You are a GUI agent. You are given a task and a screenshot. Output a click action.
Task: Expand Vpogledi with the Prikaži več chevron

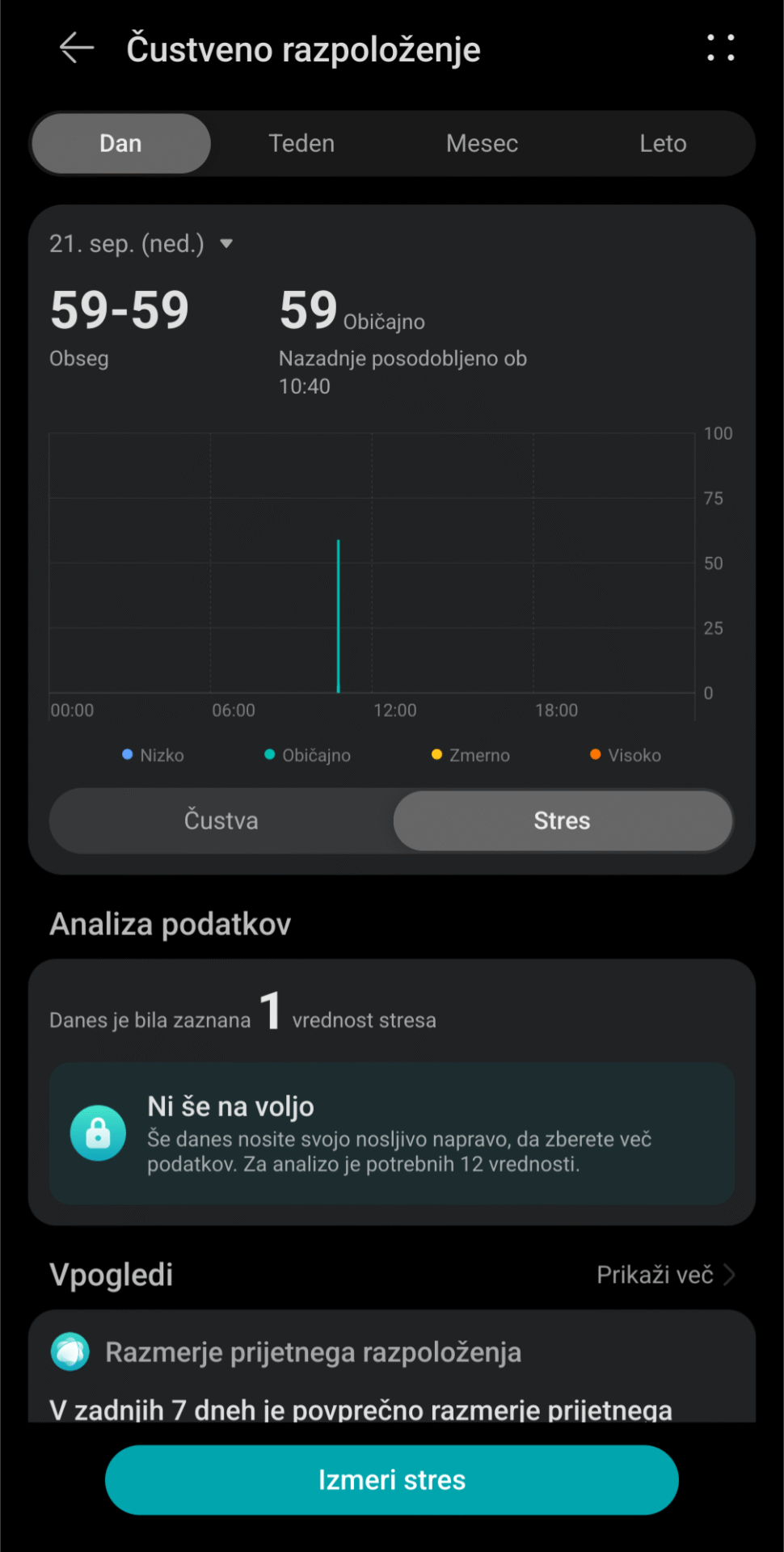point(665,1275)
